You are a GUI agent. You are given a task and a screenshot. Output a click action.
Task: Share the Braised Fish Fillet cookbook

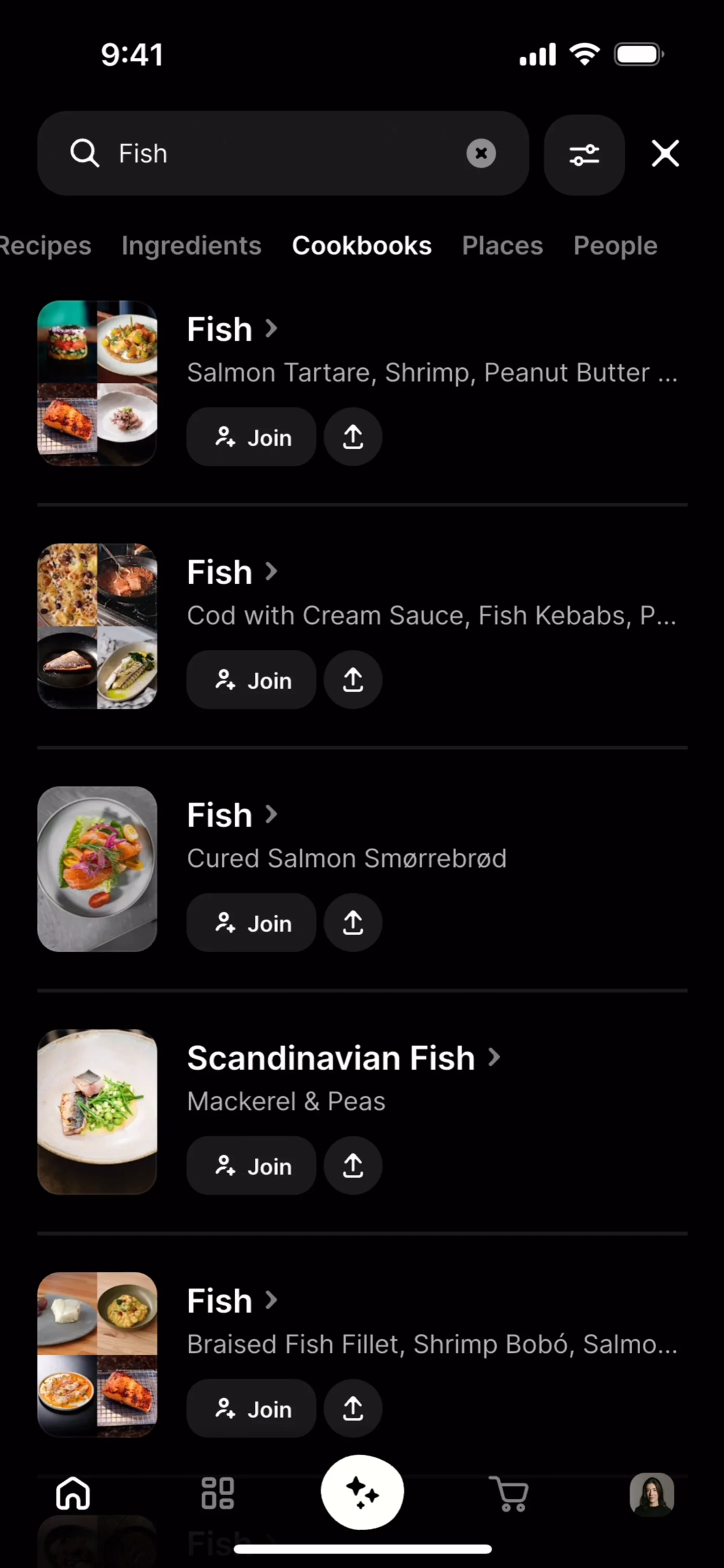click(353, 1409)
